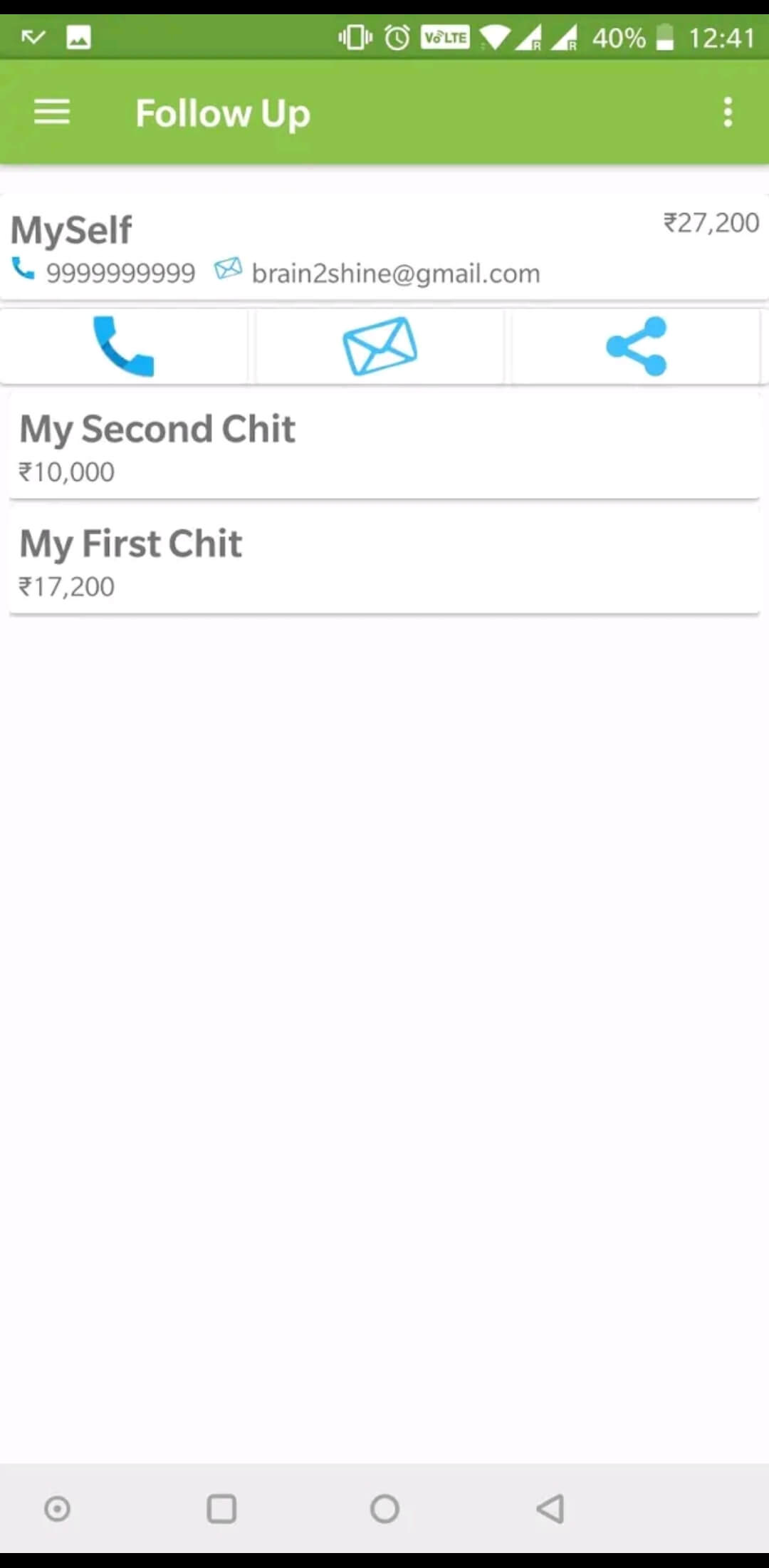Open My First Chit entry
The width and height of the screenshot is (769, 1568).
coord(384,561)
